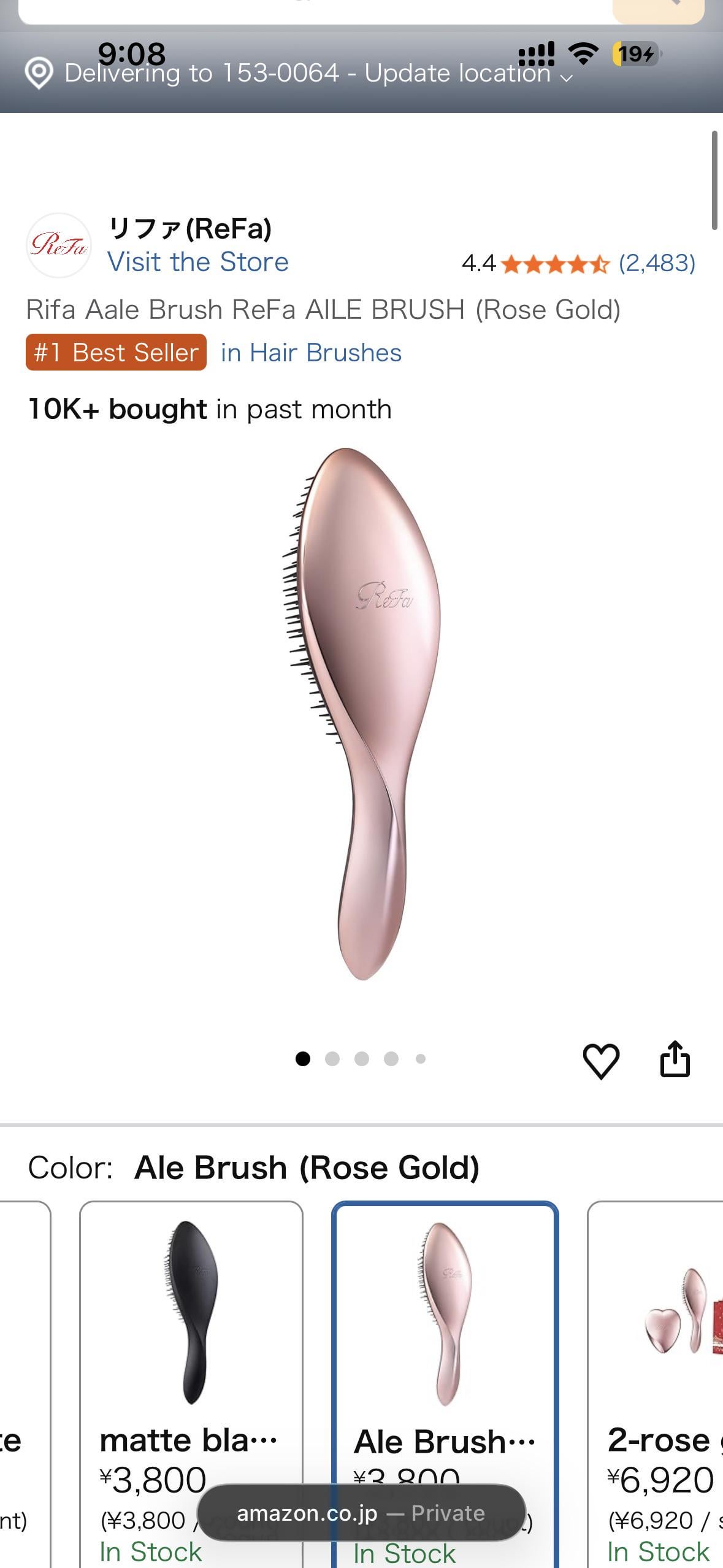Screen dimensions: 723x1568
Task: Open the 2,483 customer reviews
Action: click(x=656, y=263)
